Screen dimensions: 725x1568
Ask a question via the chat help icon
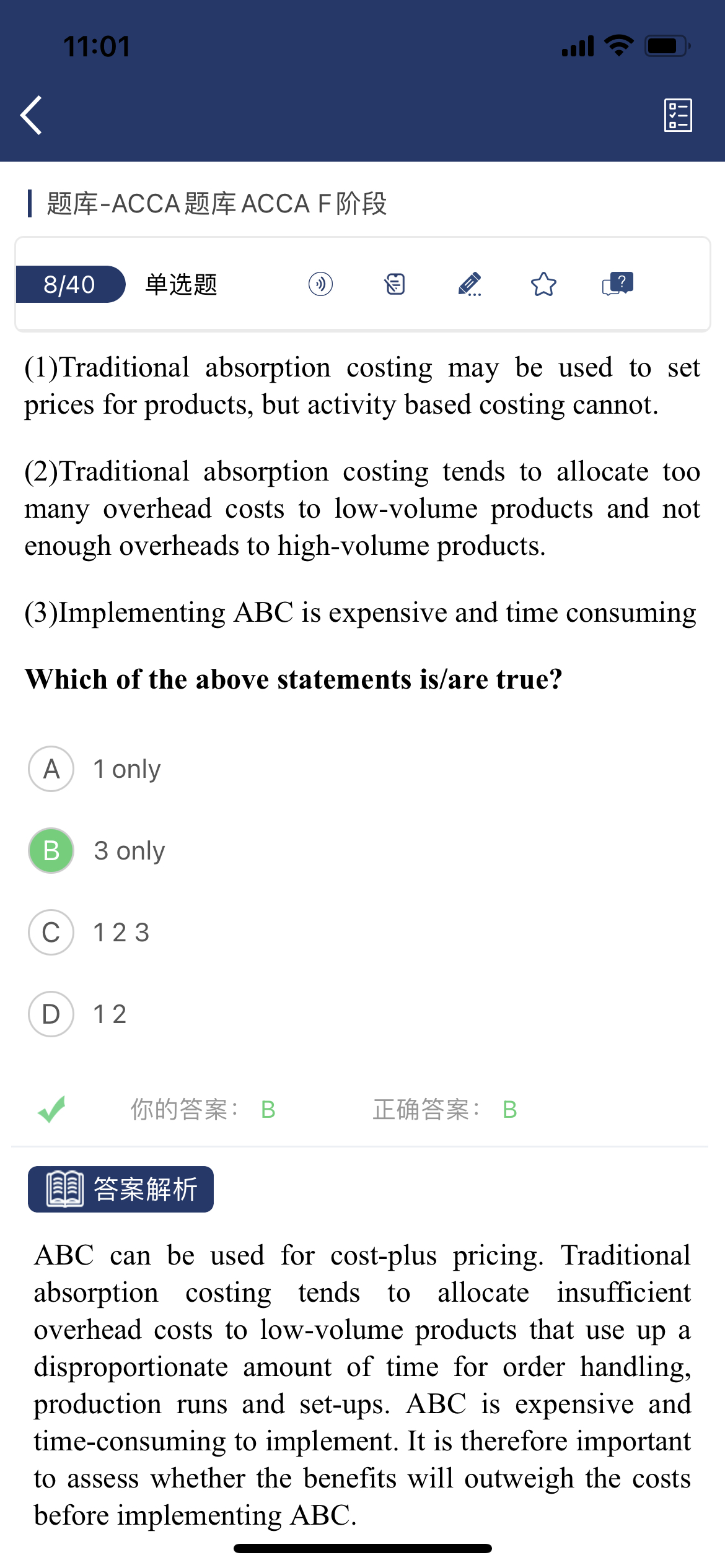pyautogui.click(x=618, y=284)
